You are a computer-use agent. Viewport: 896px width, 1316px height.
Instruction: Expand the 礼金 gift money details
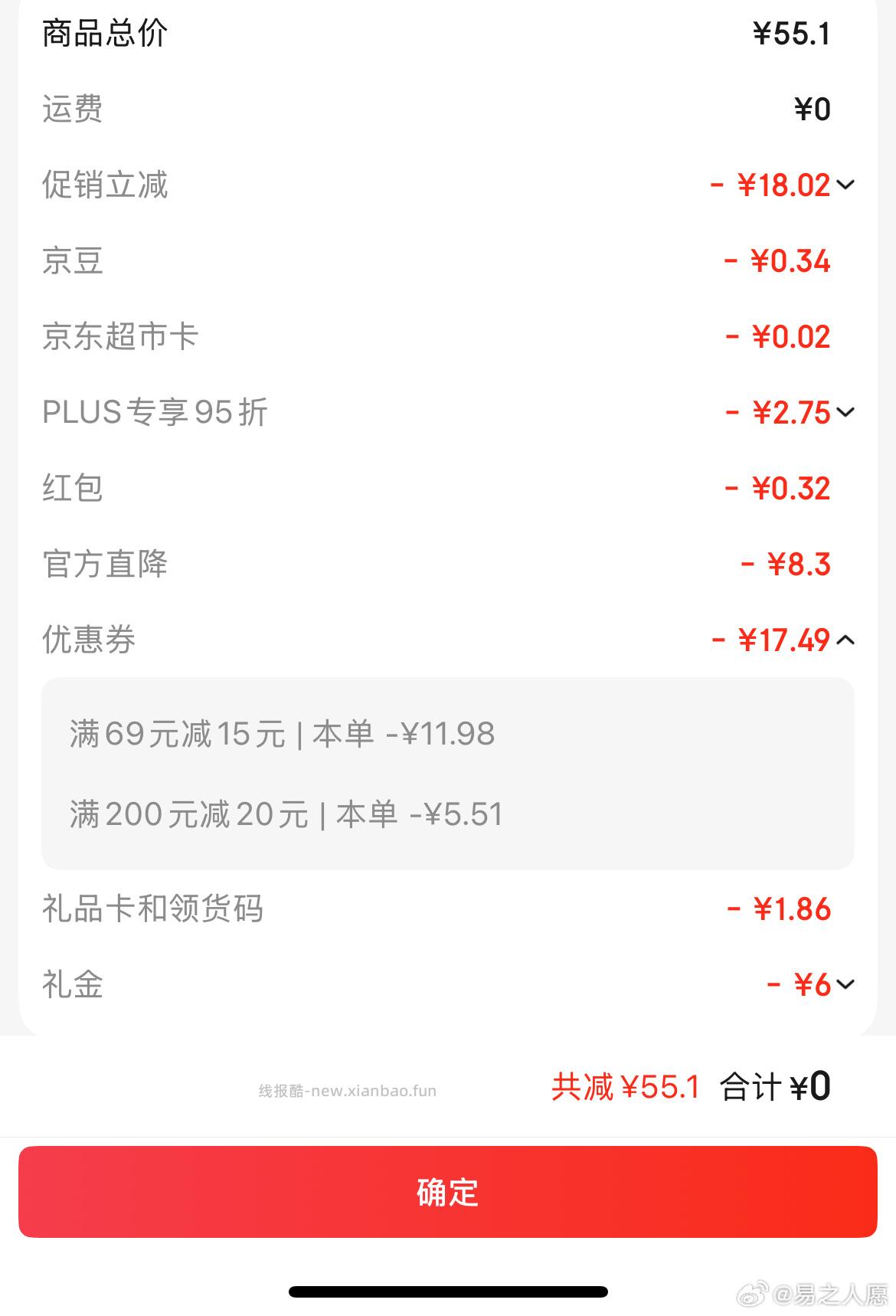(846, 986)
